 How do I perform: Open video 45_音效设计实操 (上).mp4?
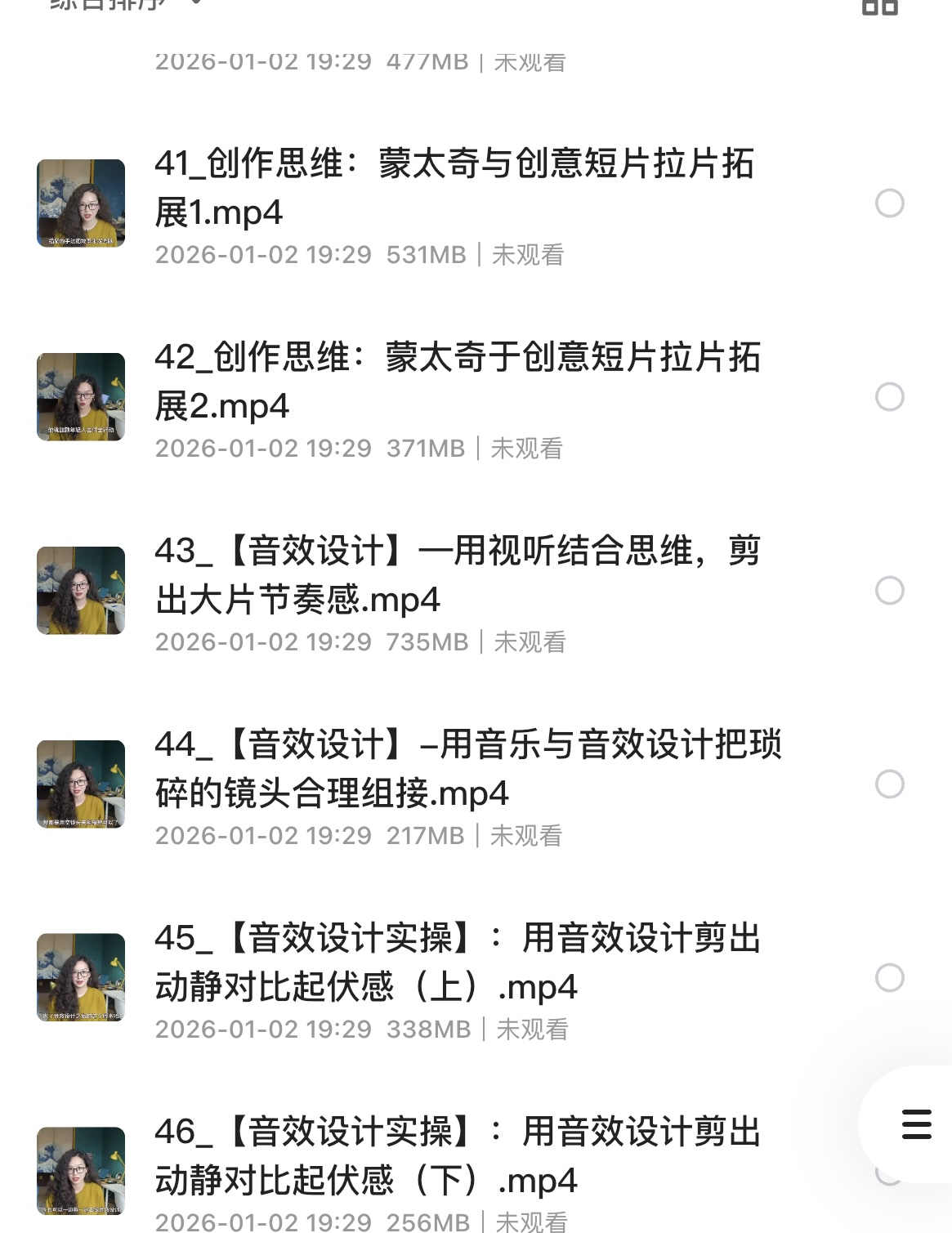(458, 963)
